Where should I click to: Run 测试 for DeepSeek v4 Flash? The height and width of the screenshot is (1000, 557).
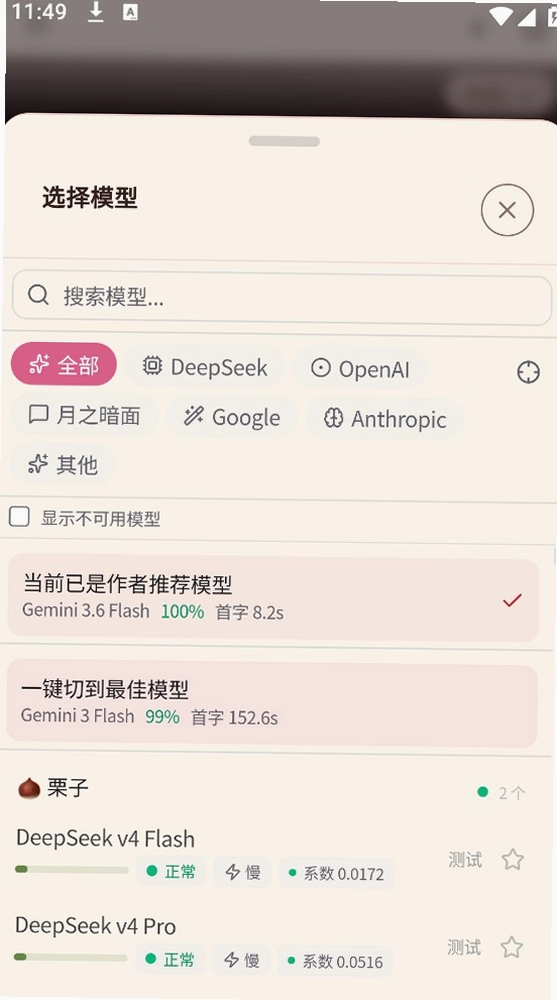pos(464,860)
